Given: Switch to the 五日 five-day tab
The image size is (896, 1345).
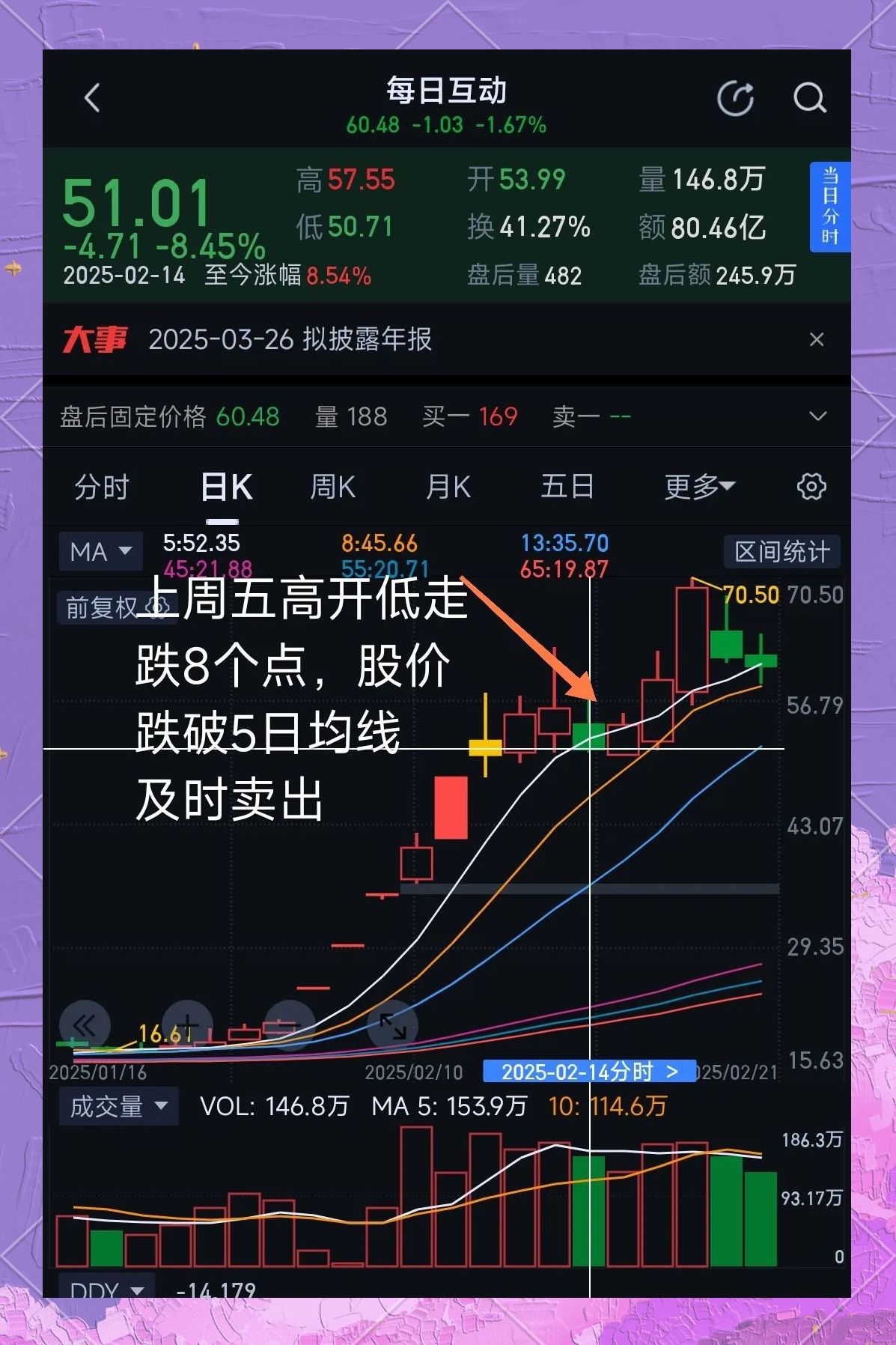Looking at the screenshot, I should point(567,487).
